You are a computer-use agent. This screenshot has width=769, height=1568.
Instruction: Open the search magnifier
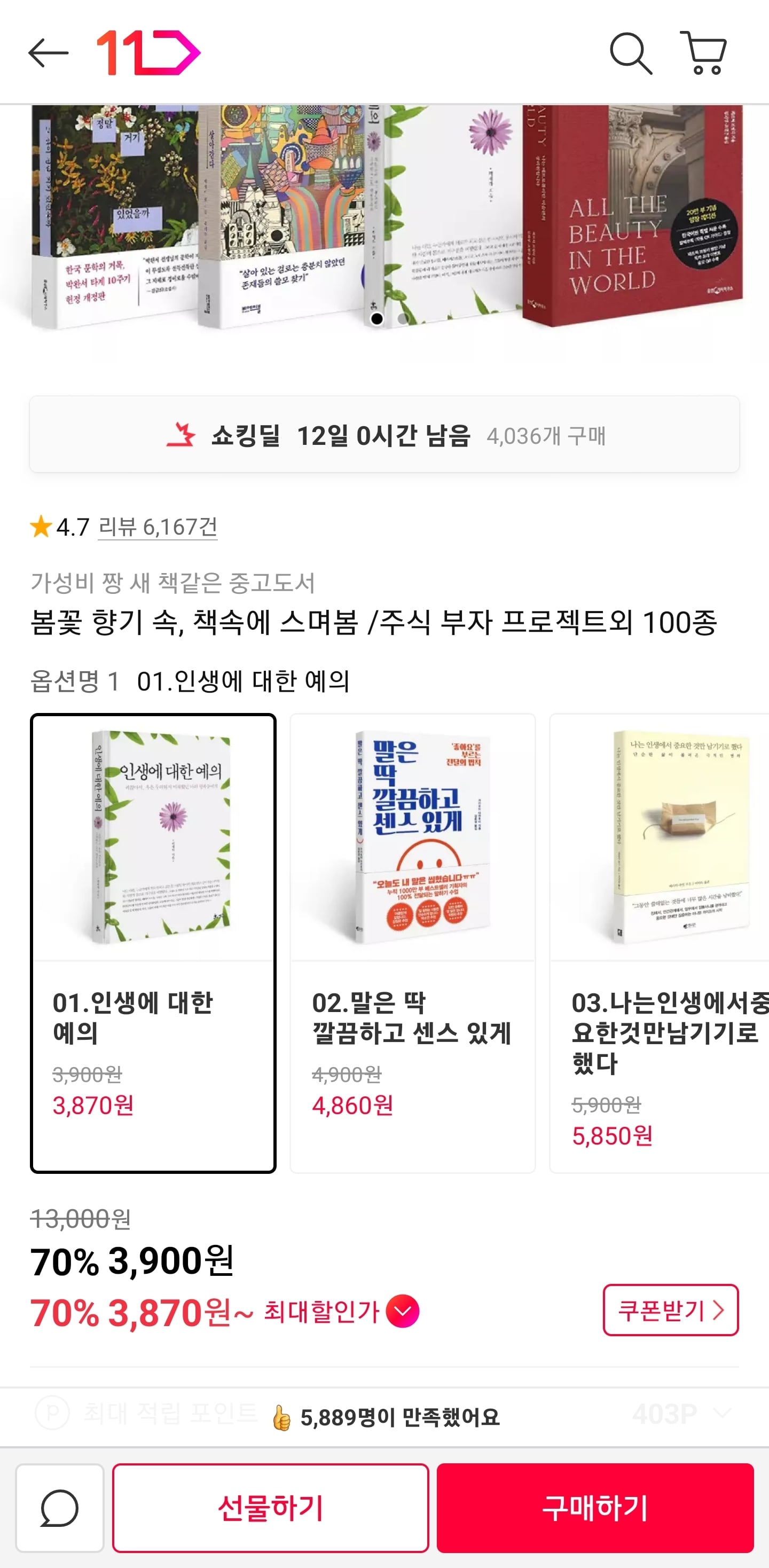point(631,53)
